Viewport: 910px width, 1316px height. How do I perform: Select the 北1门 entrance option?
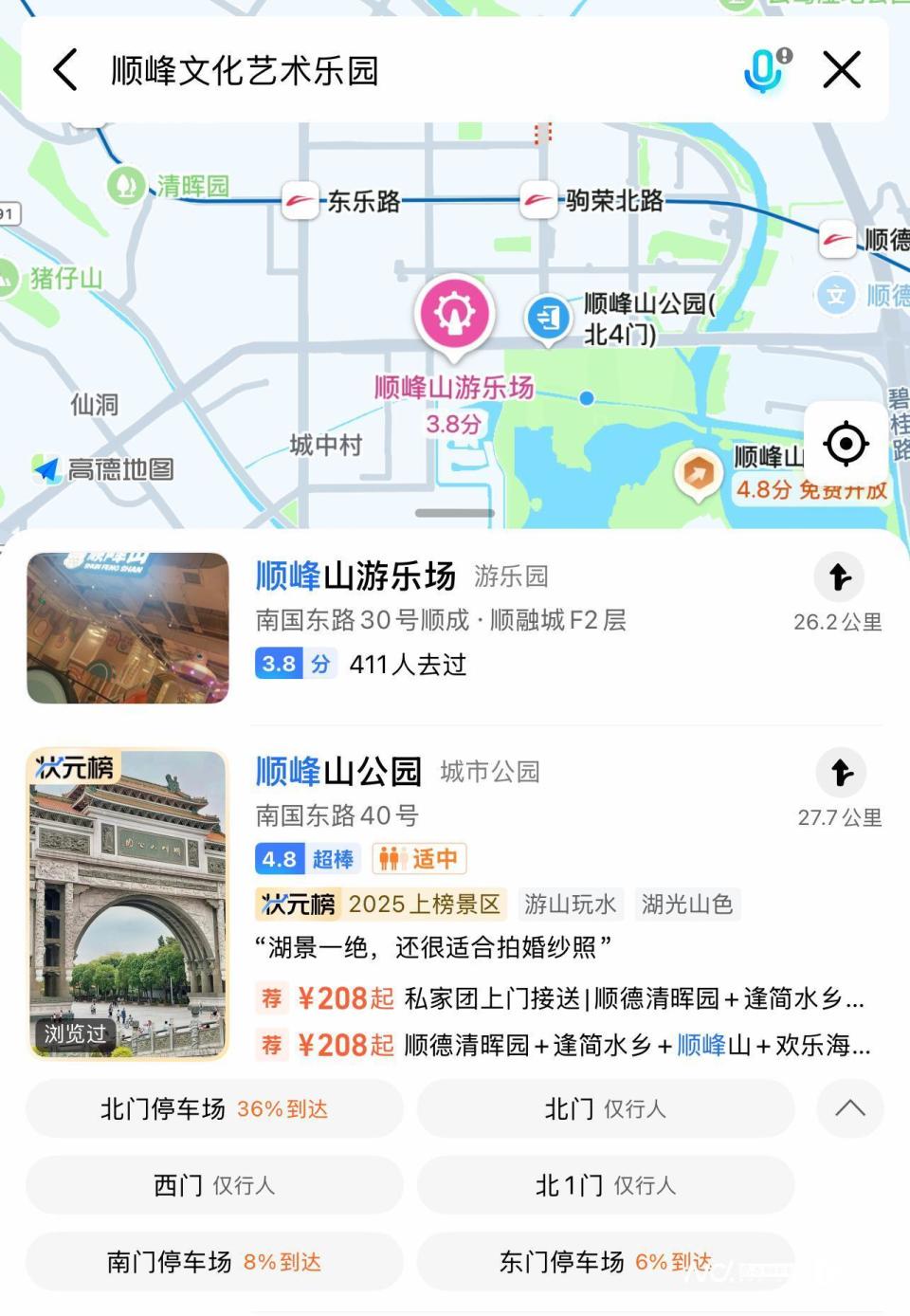click(x=606, y=1185)
